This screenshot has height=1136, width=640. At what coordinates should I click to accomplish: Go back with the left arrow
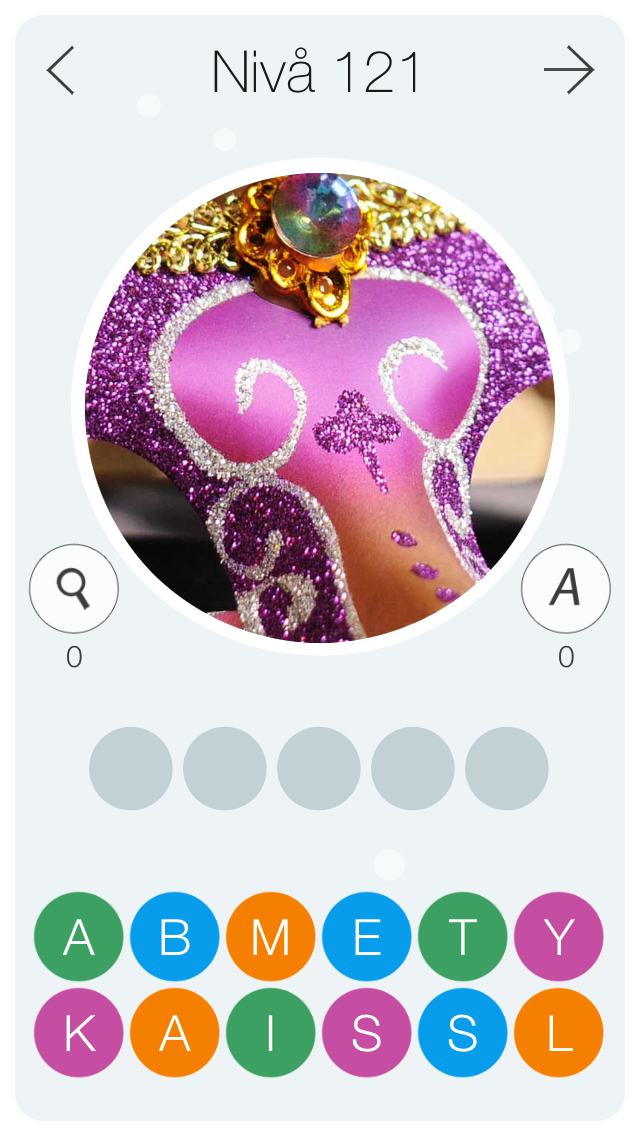61,71
